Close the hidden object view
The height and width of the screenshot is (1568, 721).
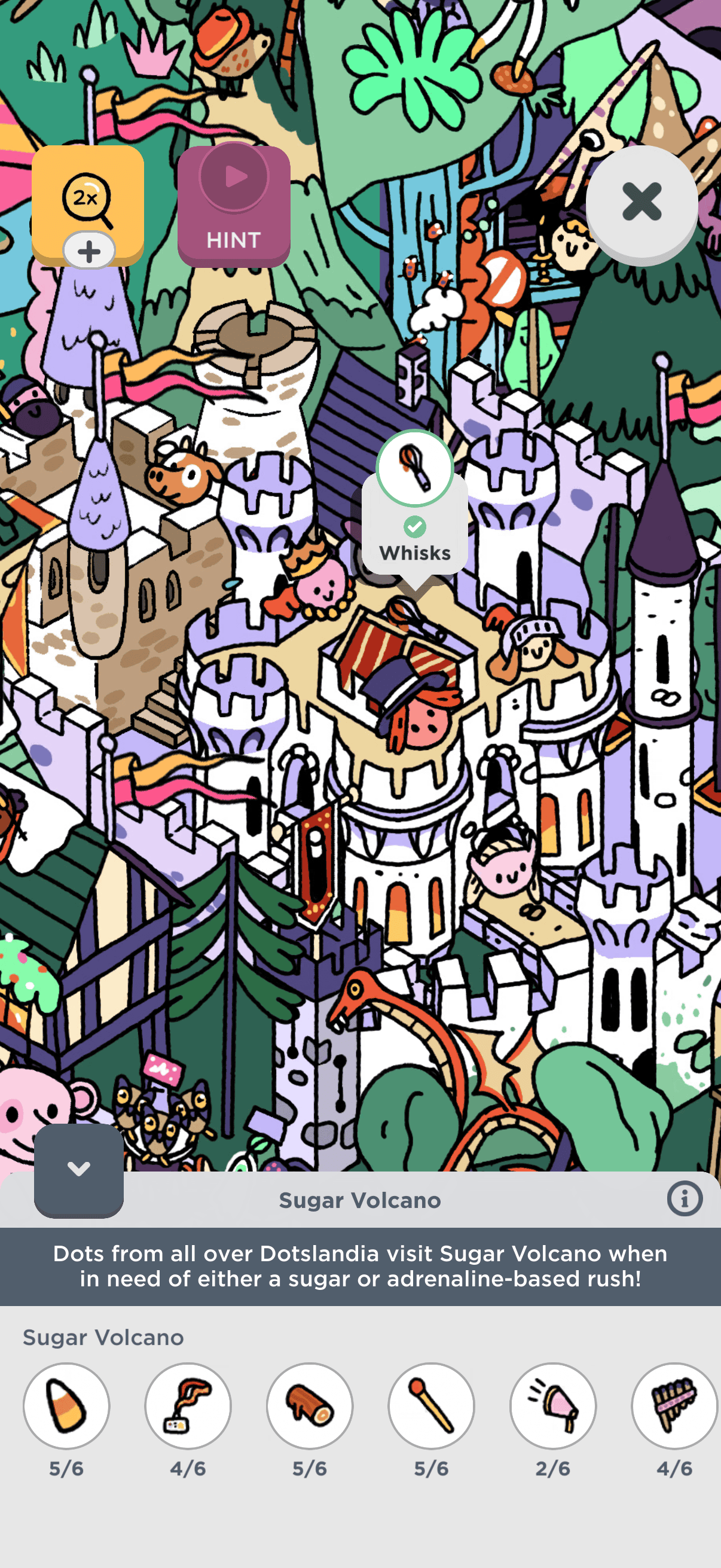[641, 203]
